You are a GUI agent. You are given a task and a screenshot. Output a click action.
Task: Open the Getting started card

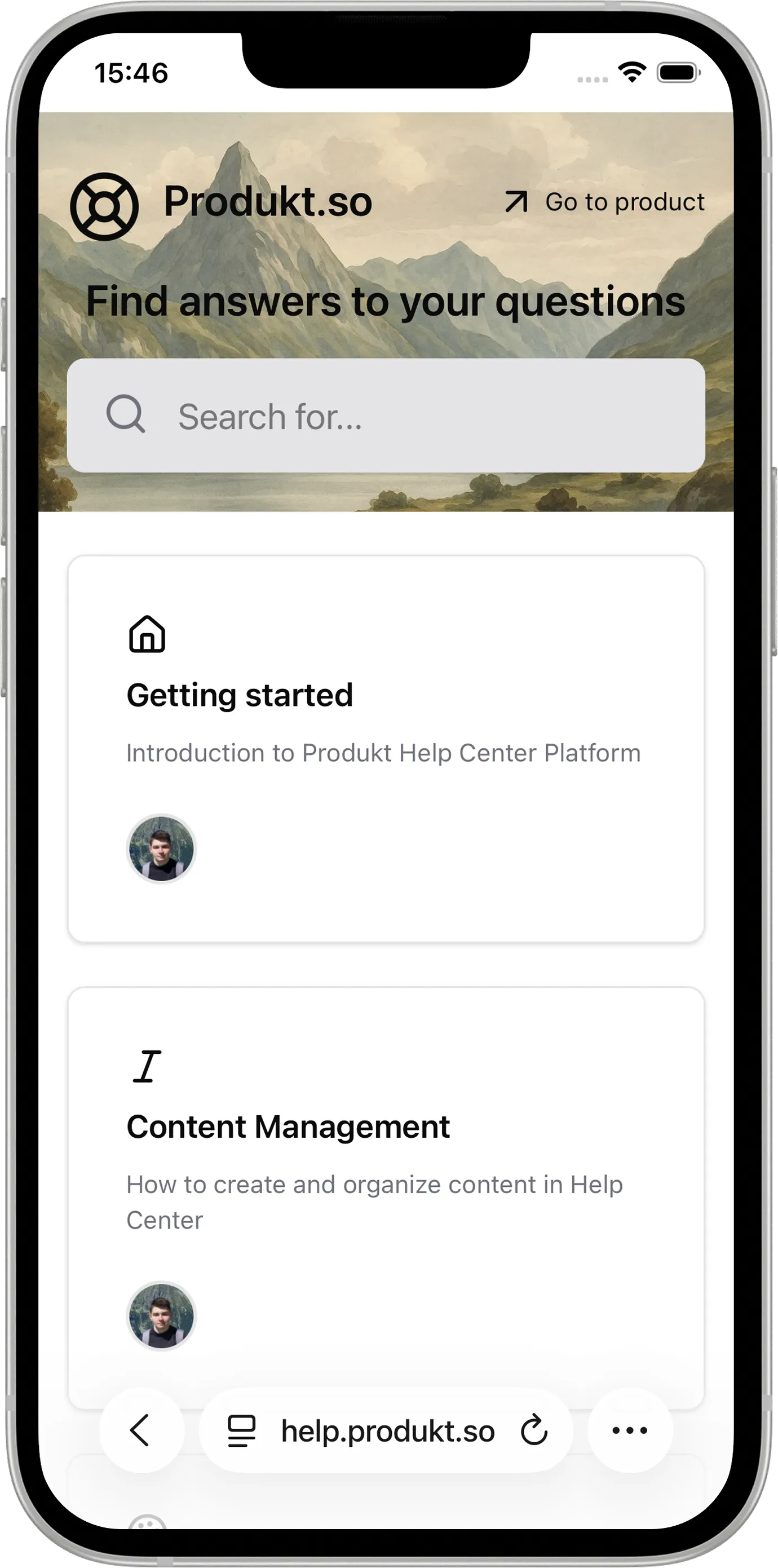click(x=386, y=748)
